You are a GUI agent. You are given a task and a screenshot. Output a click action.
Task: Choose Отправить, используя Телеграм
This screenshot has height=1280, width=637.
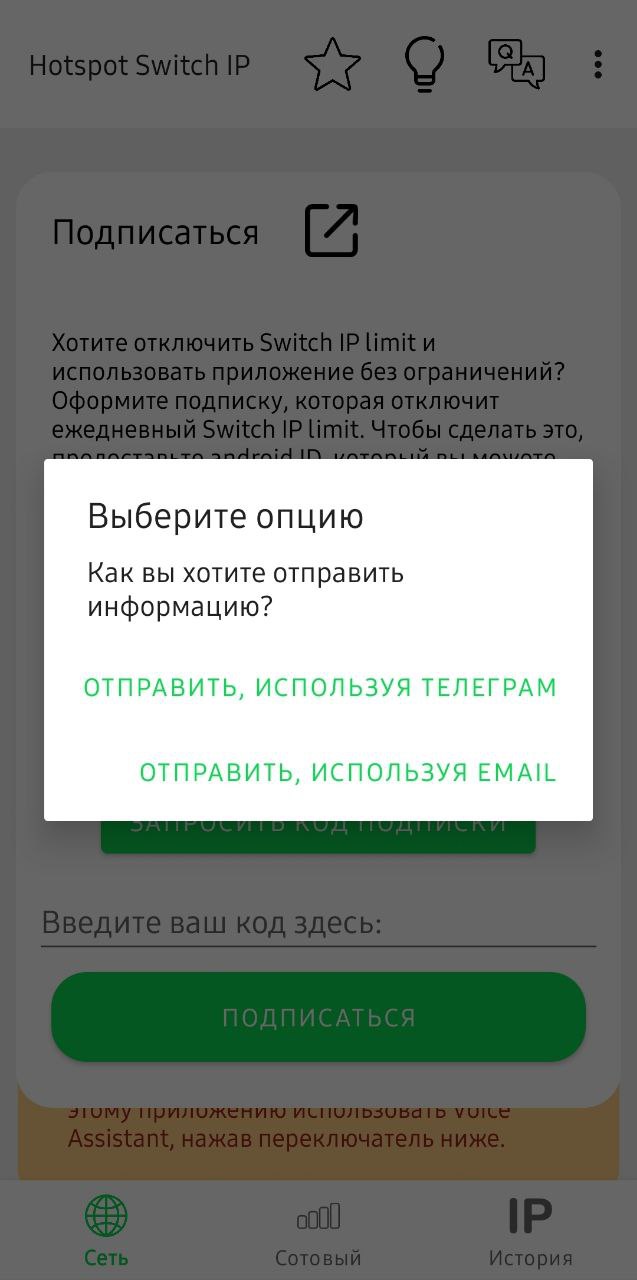[320, 688]
